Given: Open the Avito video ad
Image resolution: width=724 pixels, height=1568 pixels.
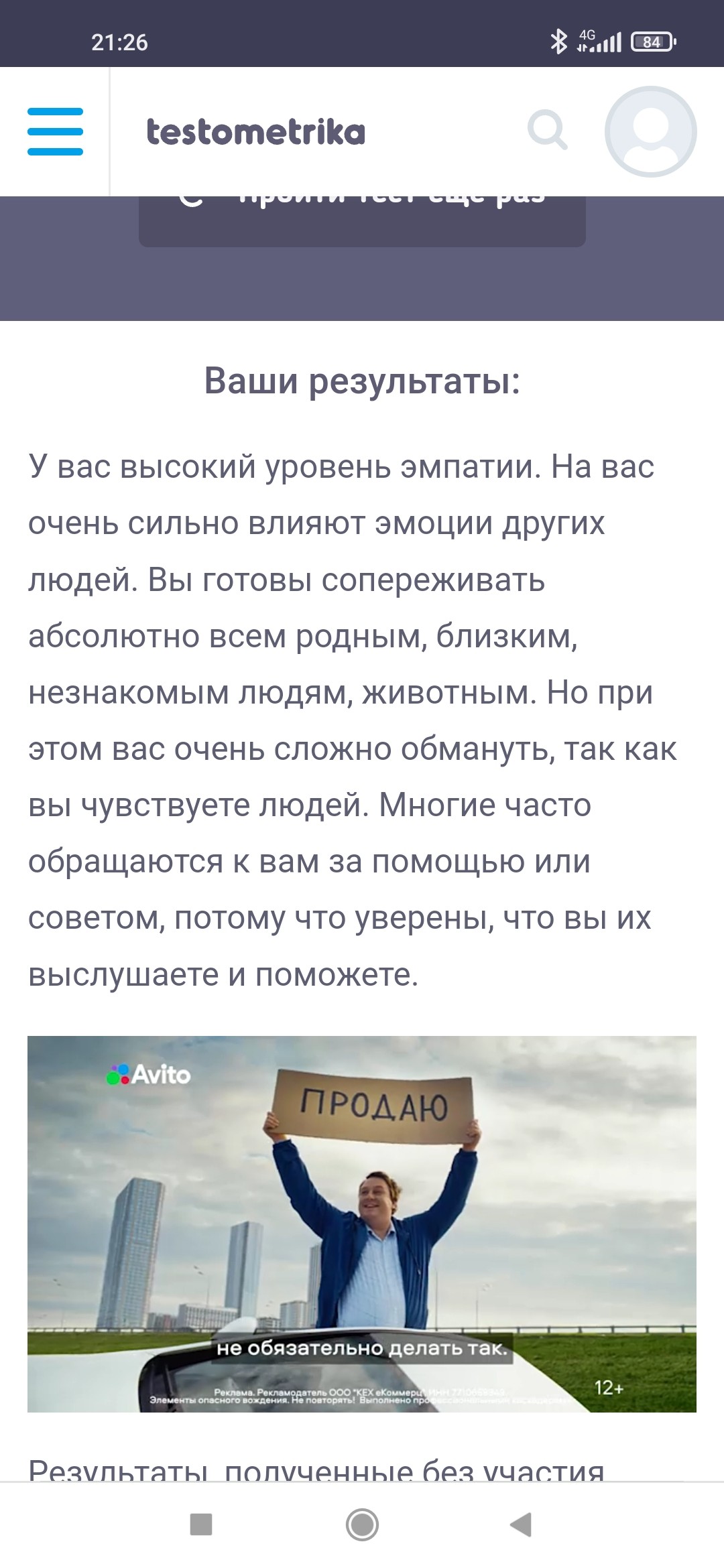Looking at the screenshot, I should click(362, 1224).
